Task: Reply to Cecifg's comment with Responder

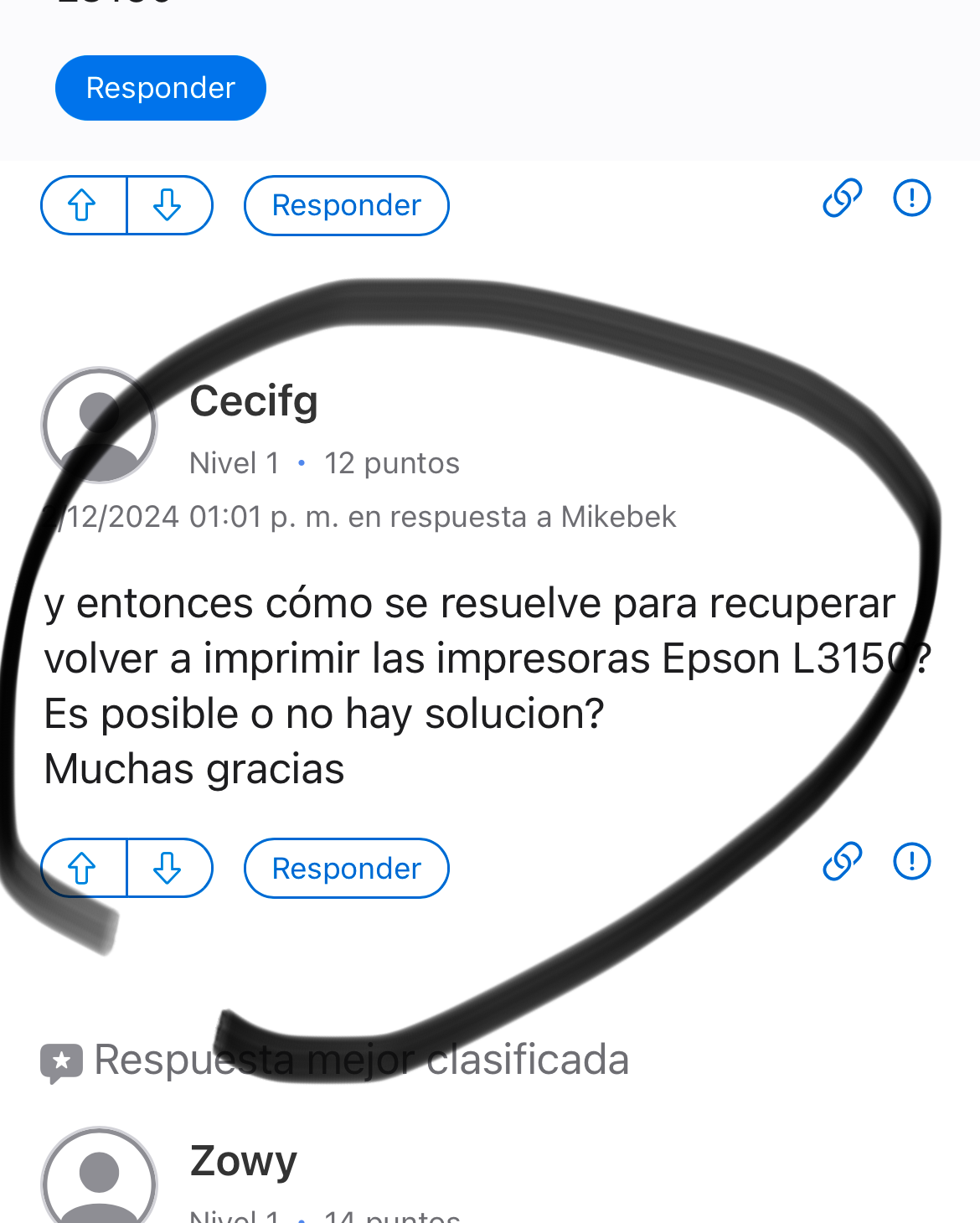Action: [x=347, y=869]
